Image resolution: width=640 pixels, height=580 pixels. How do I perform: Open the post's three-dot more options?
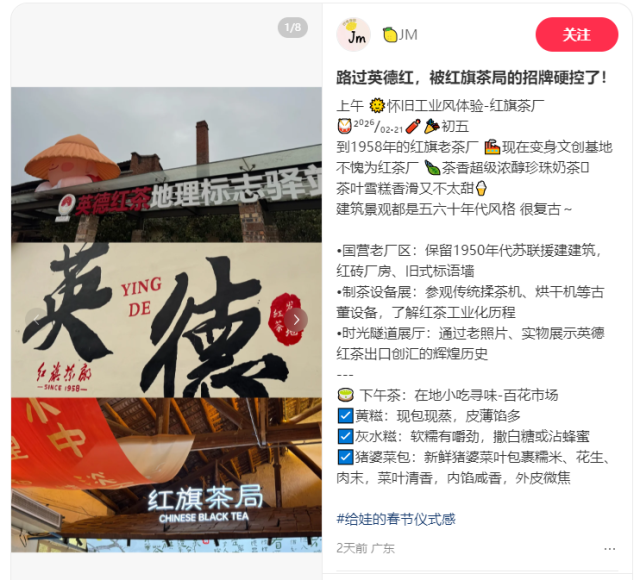610,548
